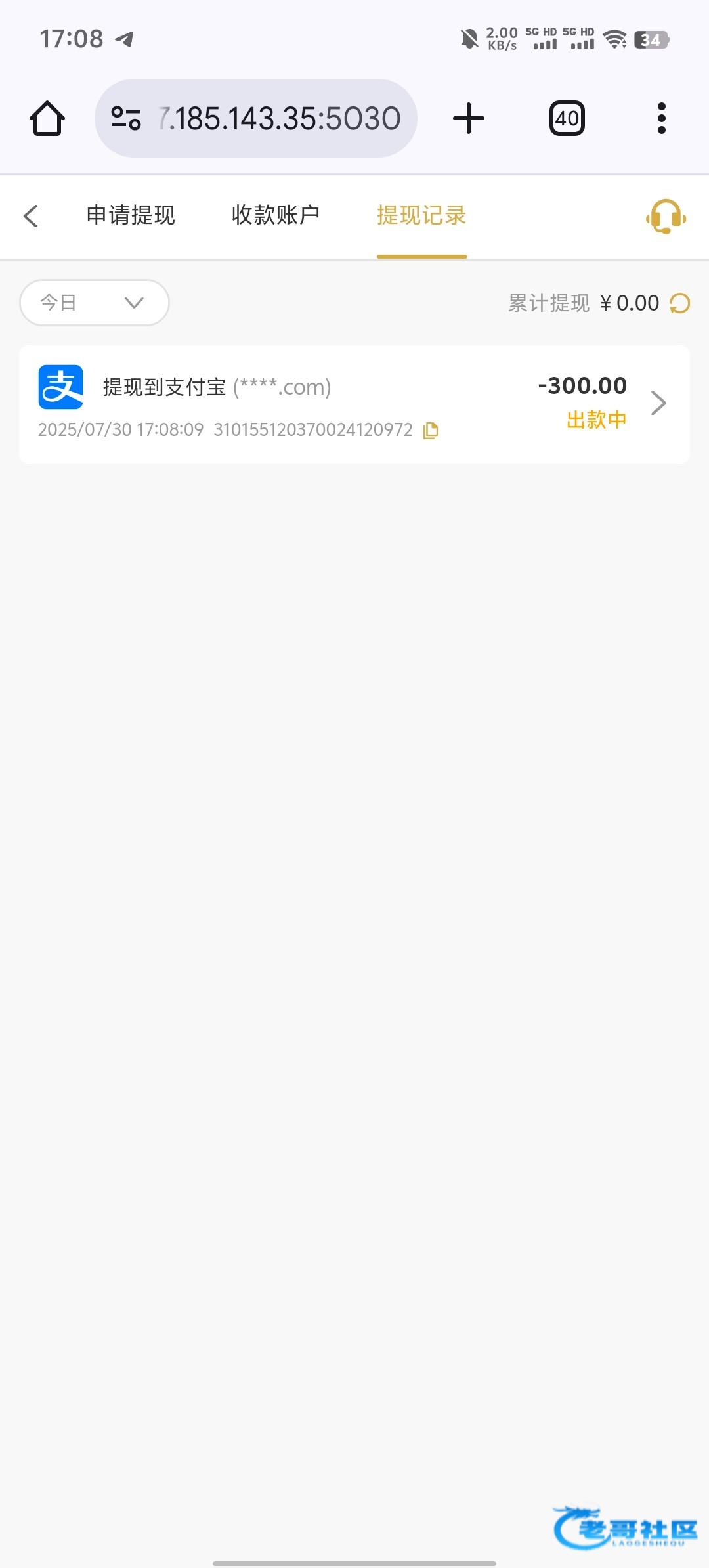Copy the withdrawal order number
709x1568 pixels.
431,430
